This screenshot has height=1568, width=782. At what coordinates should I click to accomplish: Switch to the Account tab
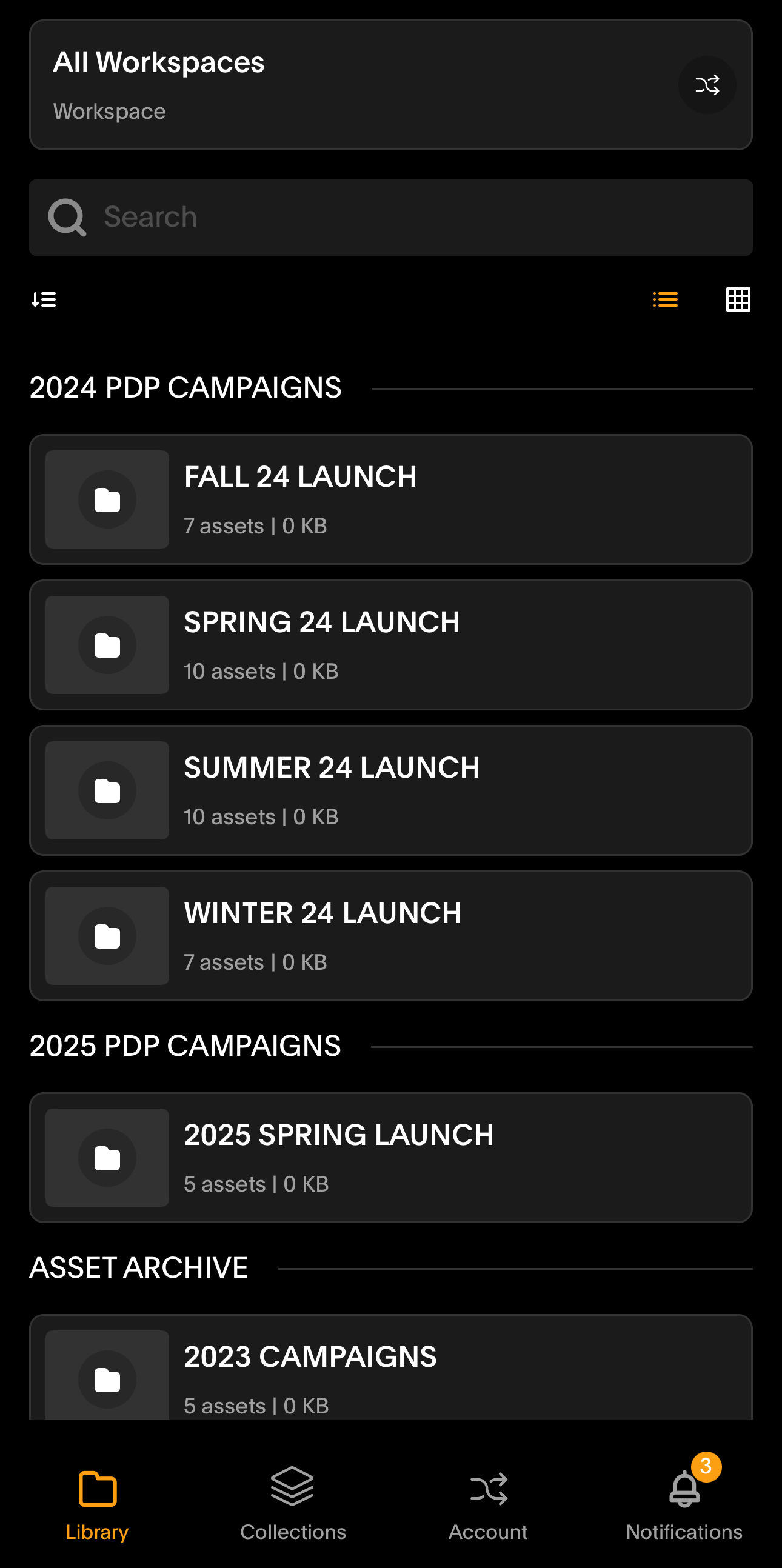click(x=488, y=1504)
